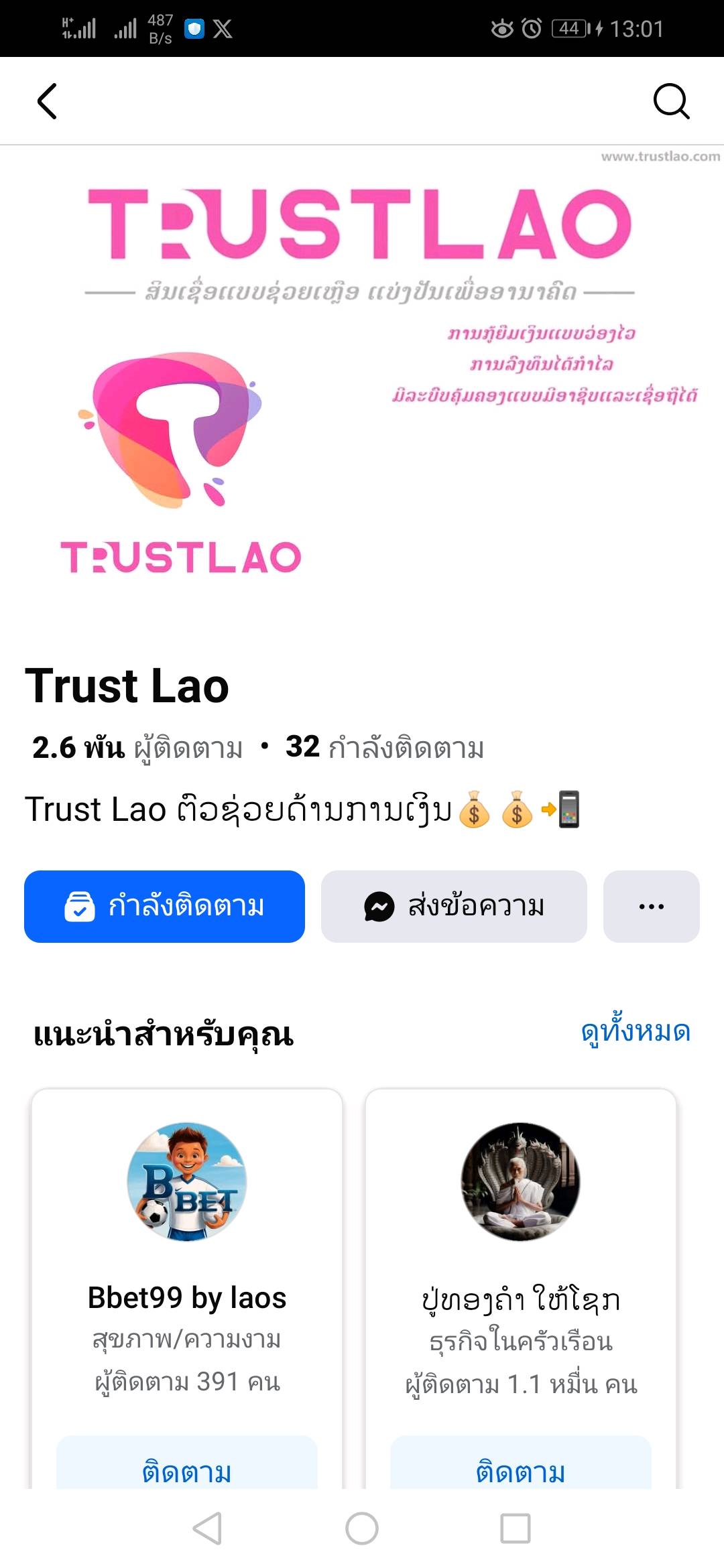This screenshot has width=724, height=1568.
Task: Tap the system home button
Action: pos(362,1528)
